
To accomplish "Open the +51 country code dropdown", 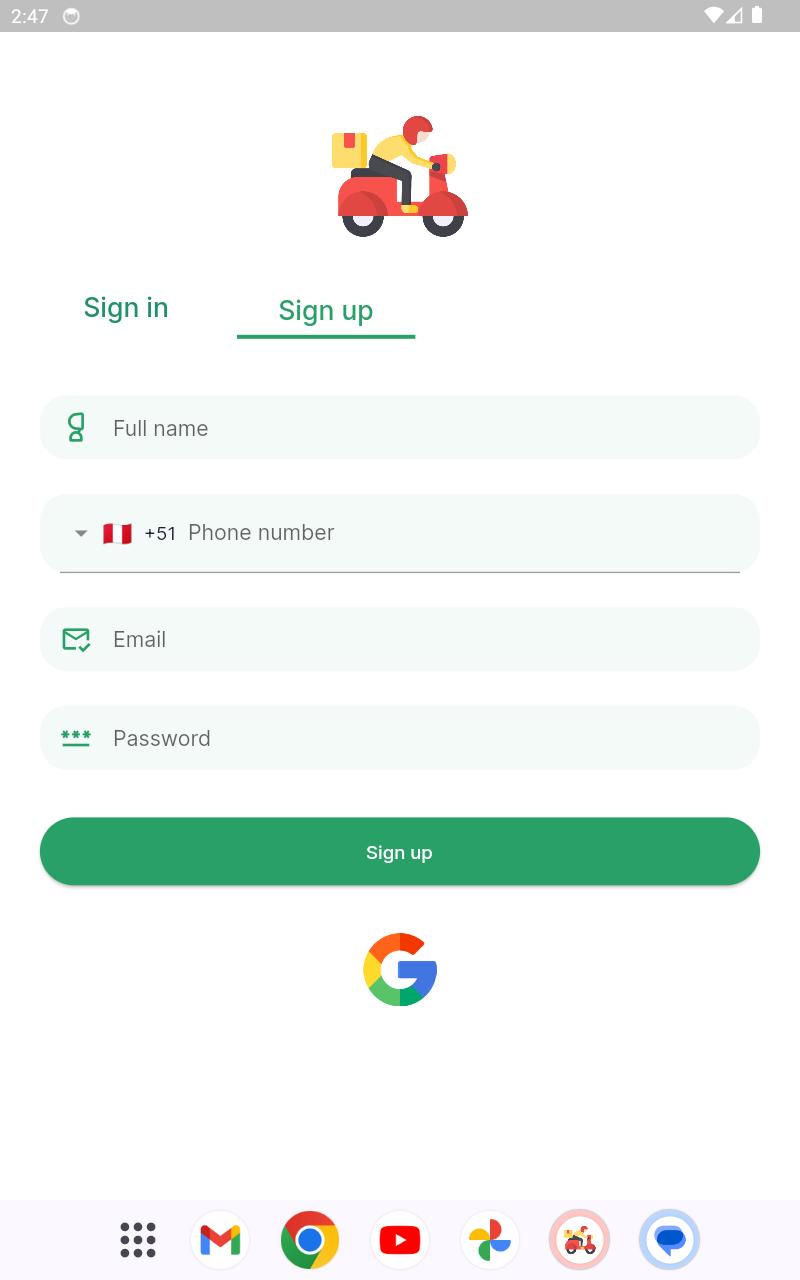I will (x=124, y=533).
